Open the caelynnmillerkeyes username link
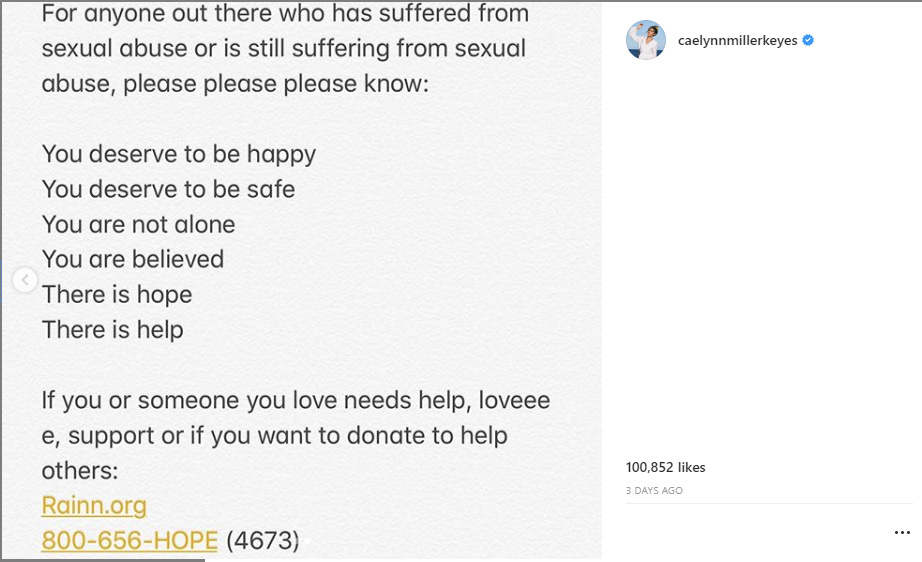Image resolution: width=922 pixels, height=562 pixels. click(x=737, y=41)
